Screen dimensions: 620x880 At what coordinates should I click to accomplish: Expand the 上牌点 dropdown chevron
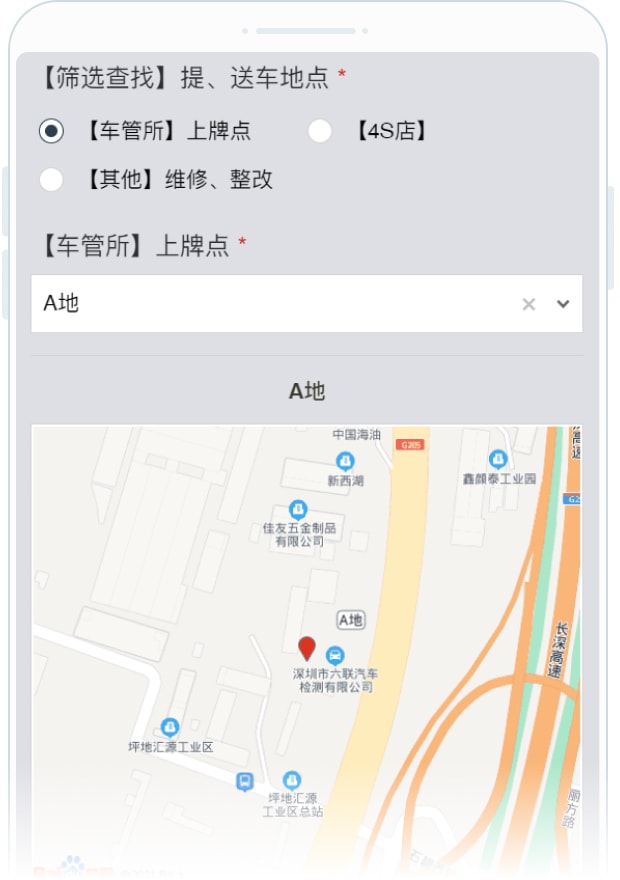[563, 304]
